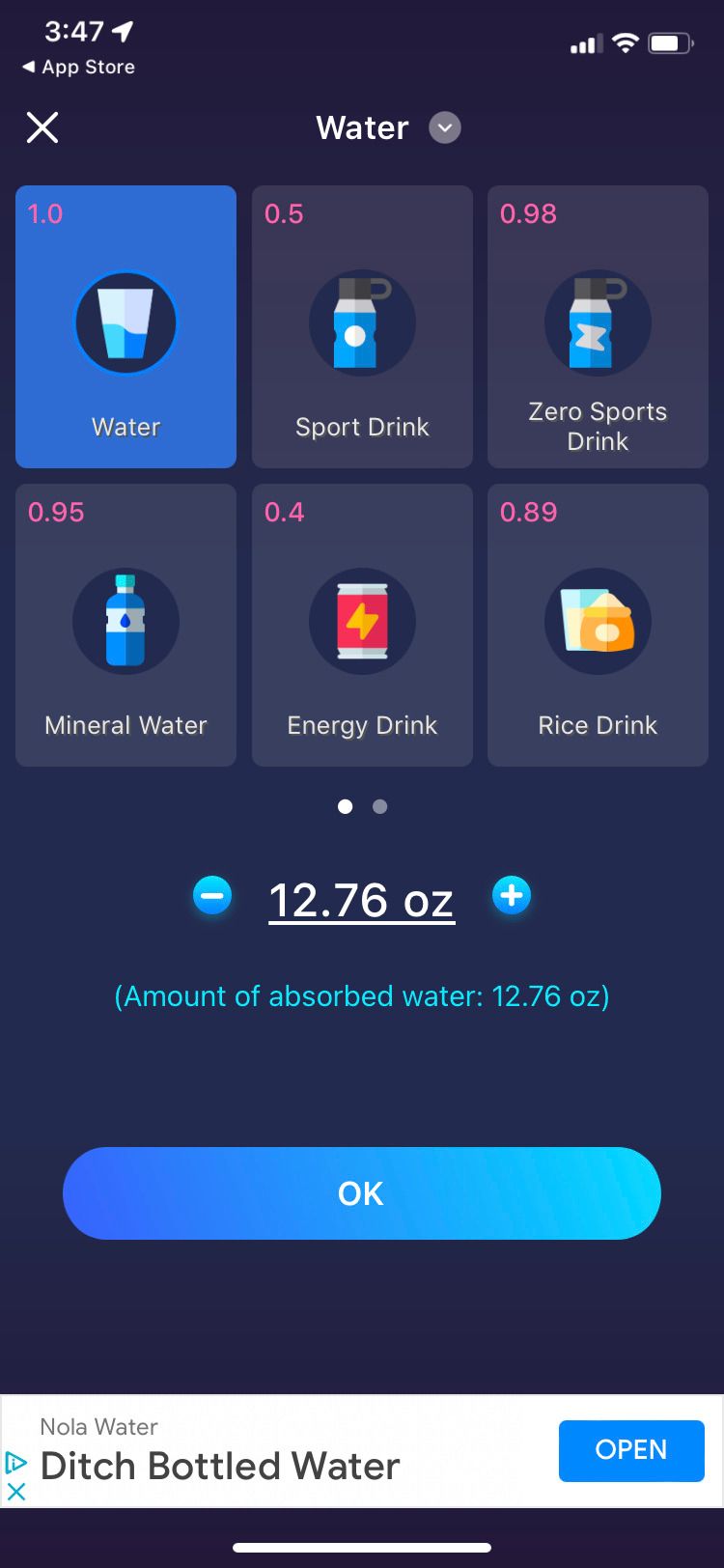Viewport: 724px width, 1568px height.
Task: Select the Rice Drink icon
Action: [x=598, y=622]
